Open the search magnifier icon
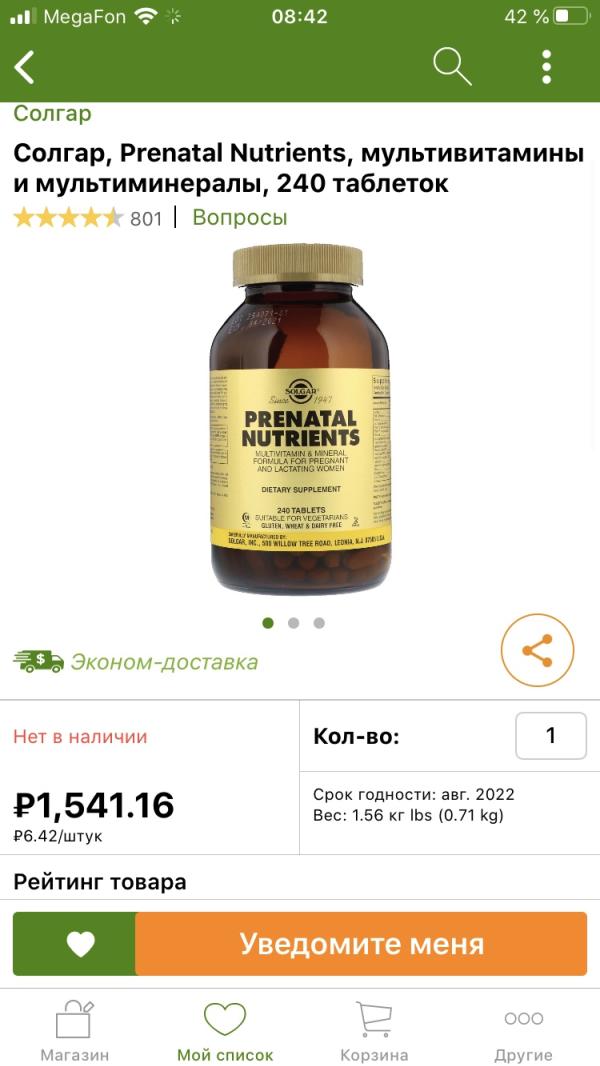This screenshot has height=1066, width=600. point(451,67)
